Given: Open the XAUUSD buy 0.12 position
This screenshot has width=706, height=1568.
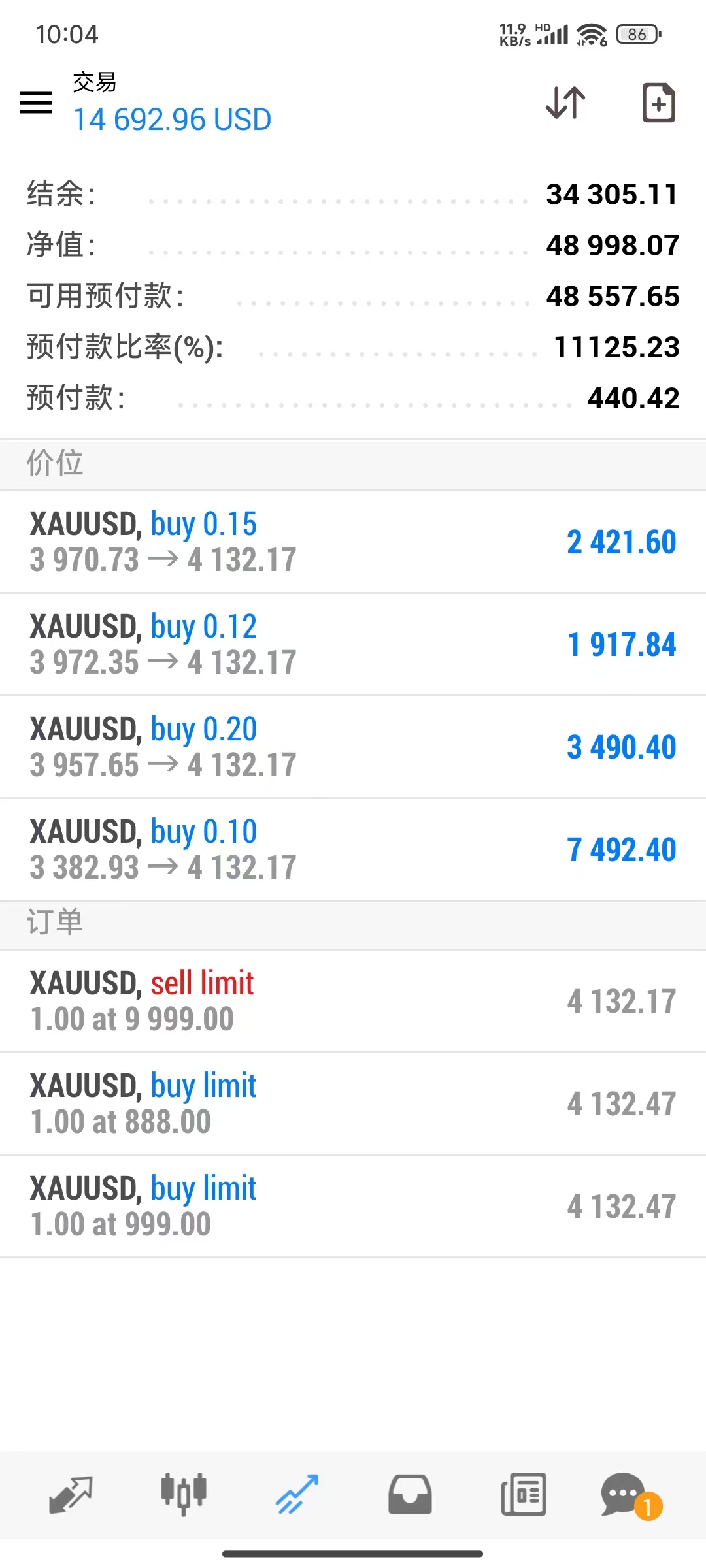Looking at the screenshot, I should (x=353, y=644).
